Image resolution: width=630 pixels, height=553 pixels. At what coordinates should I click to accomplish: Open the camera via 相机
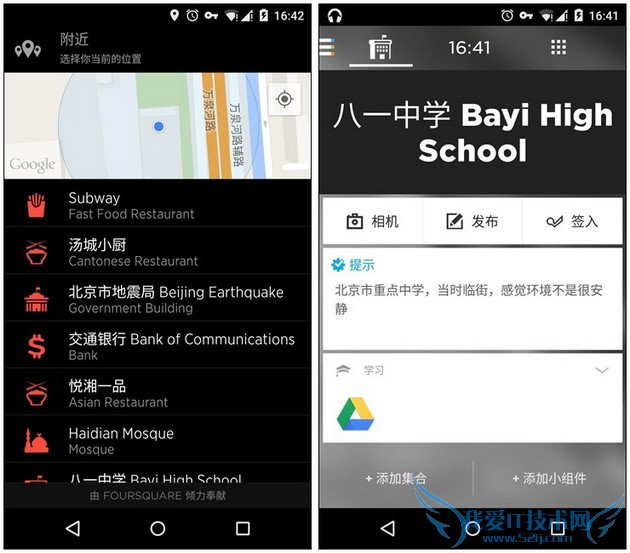[x=372, y=221]
